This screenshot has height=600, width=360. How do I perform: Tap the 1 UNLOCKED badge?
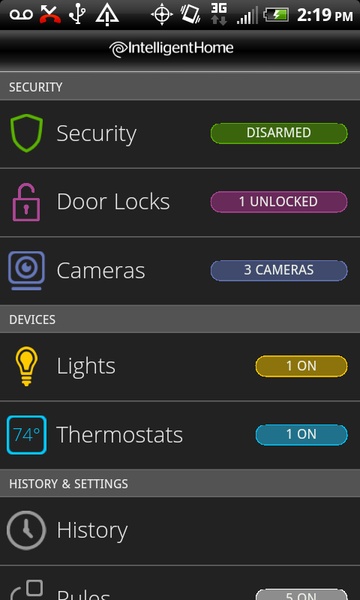coord(279,202)
